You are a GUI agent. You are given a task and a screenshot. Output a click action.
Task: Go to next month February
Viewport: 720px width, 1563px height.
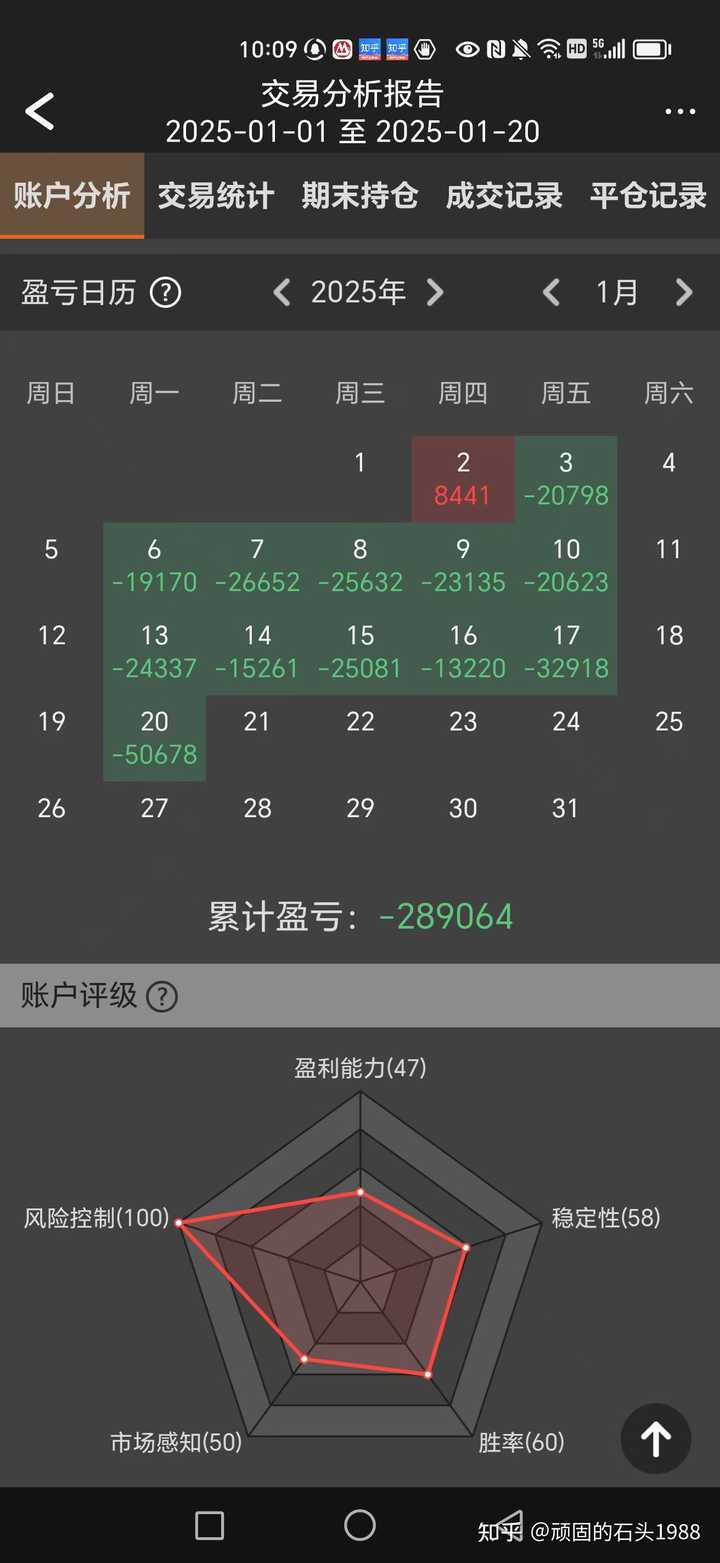tap(684, 292)
